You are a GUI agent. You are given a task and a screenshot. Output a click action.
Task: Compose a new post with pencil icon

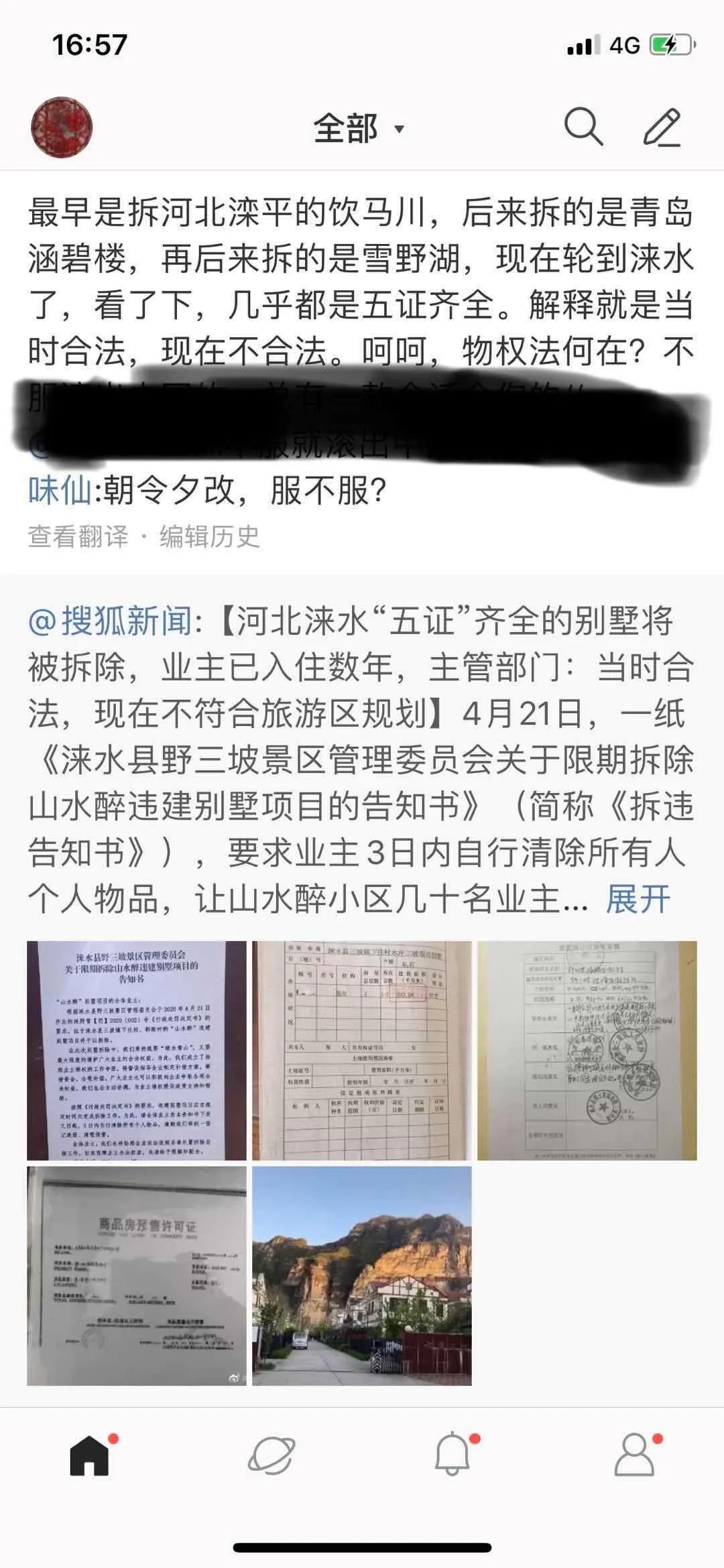[662, 127]
